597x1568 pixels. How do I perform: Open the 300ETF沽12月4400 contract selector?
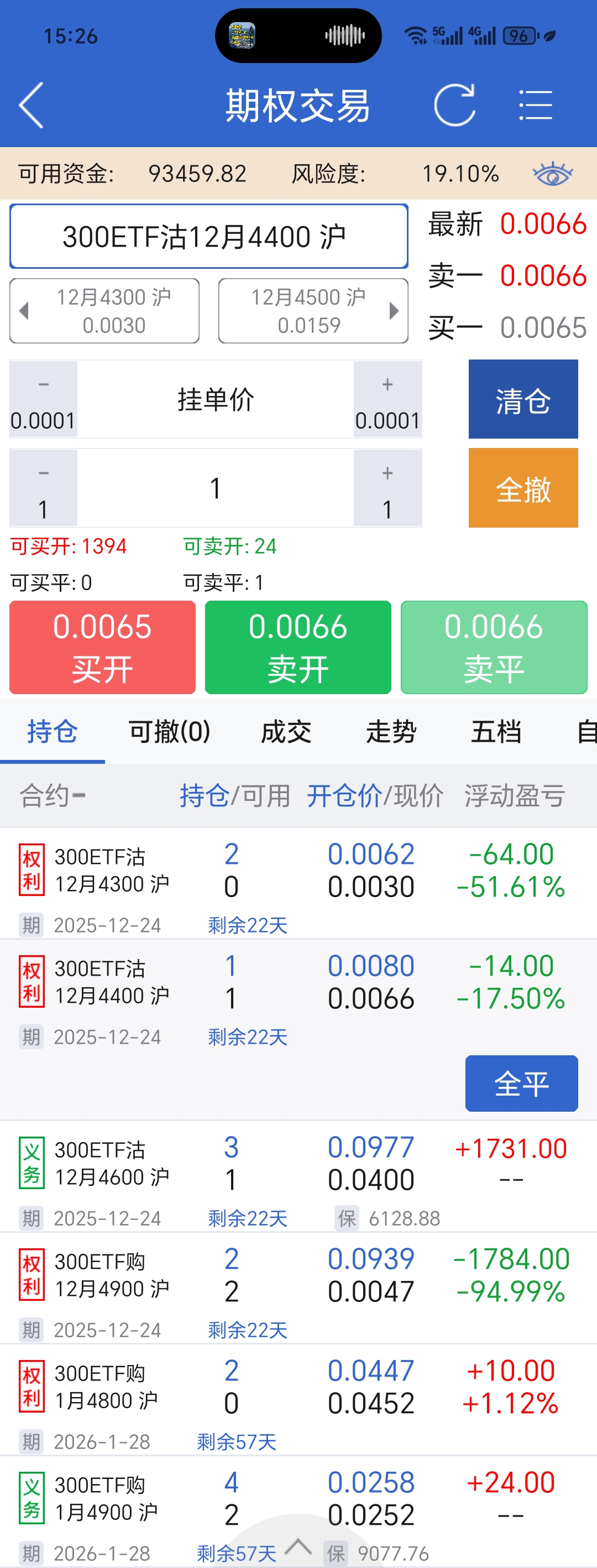[x=209, y=236]
